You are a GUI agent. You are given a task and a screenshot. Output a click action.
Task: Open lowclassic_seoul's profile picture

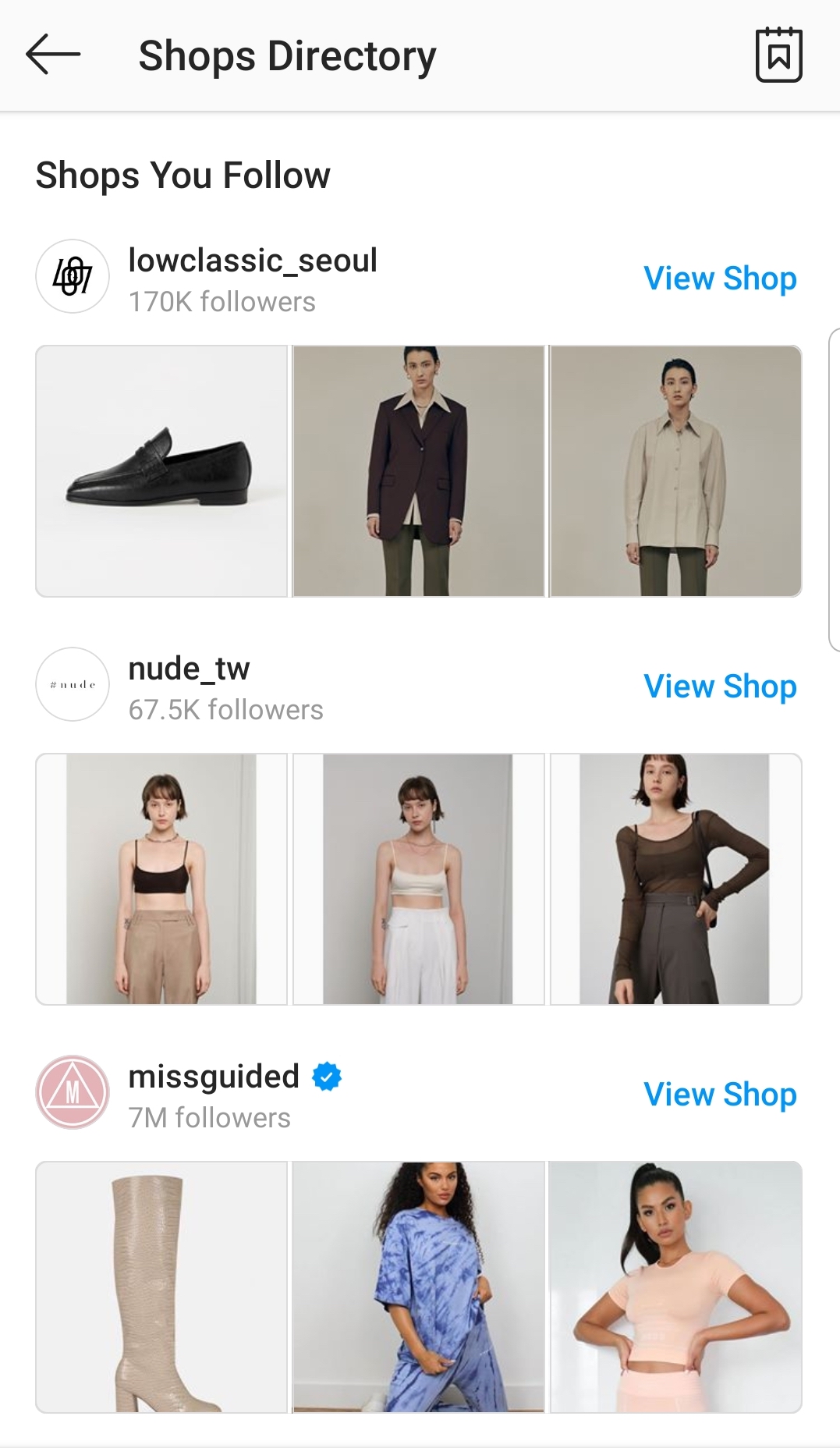[x=71, y=276]
